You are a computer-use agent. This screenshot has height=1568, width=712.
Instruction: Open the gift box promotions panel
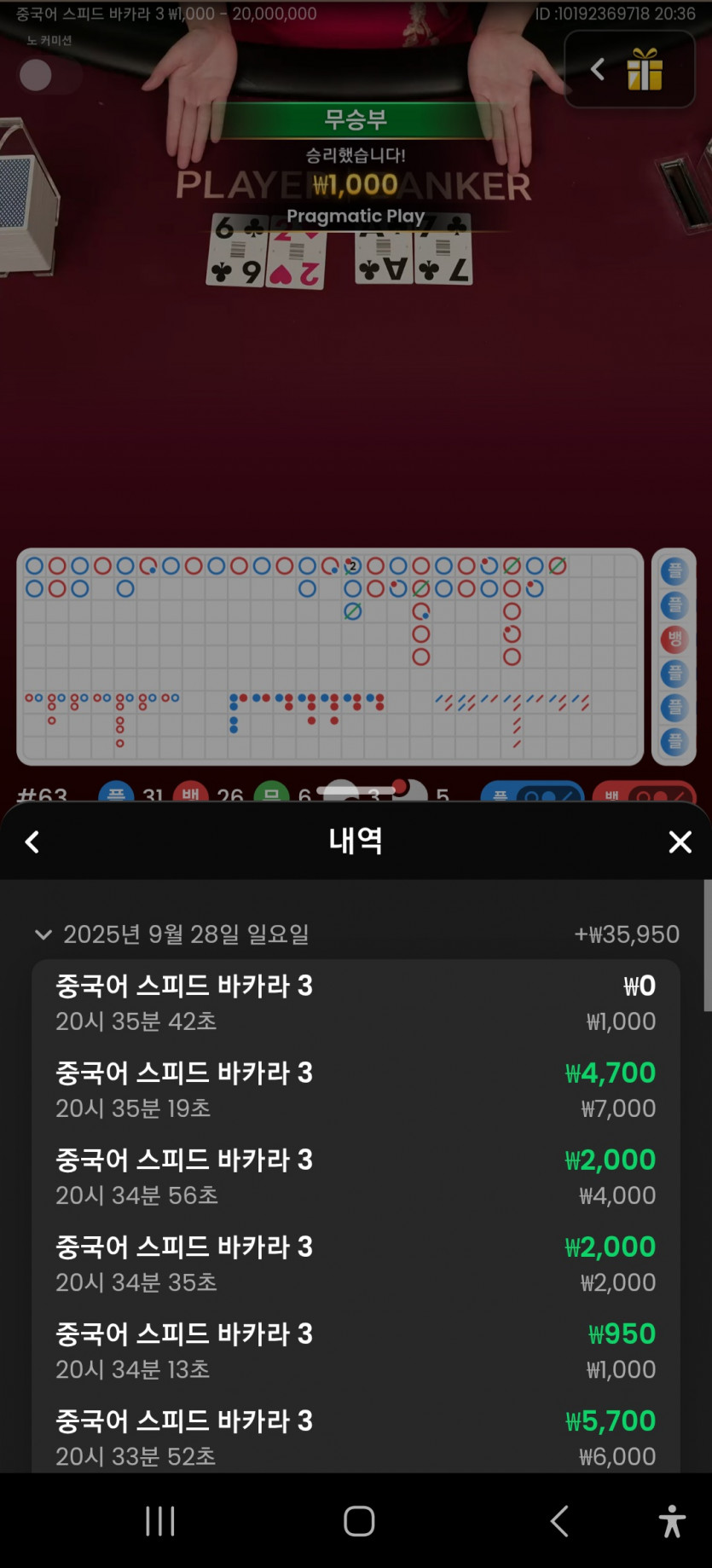(x=645, y=69)
